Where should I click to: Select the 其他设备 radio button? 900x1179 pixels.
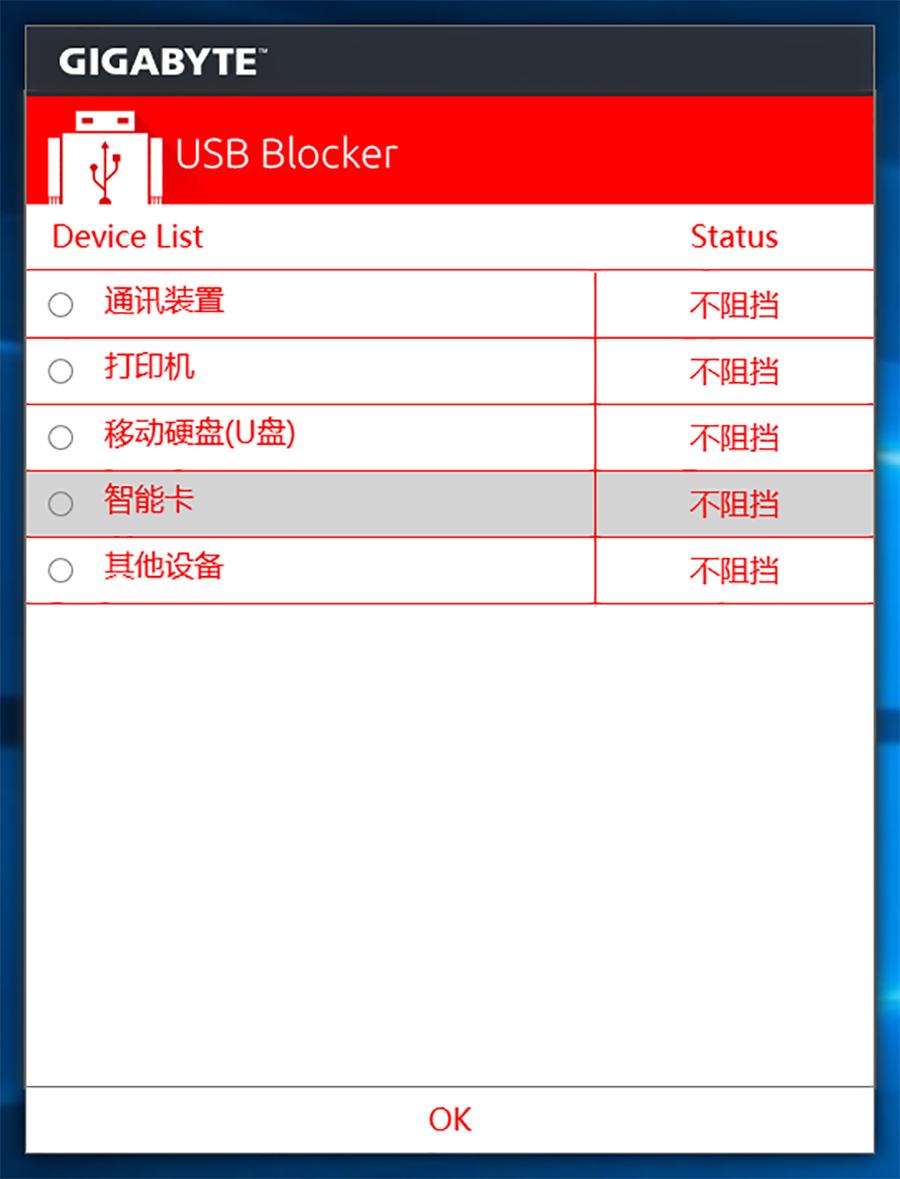(61, 570)
